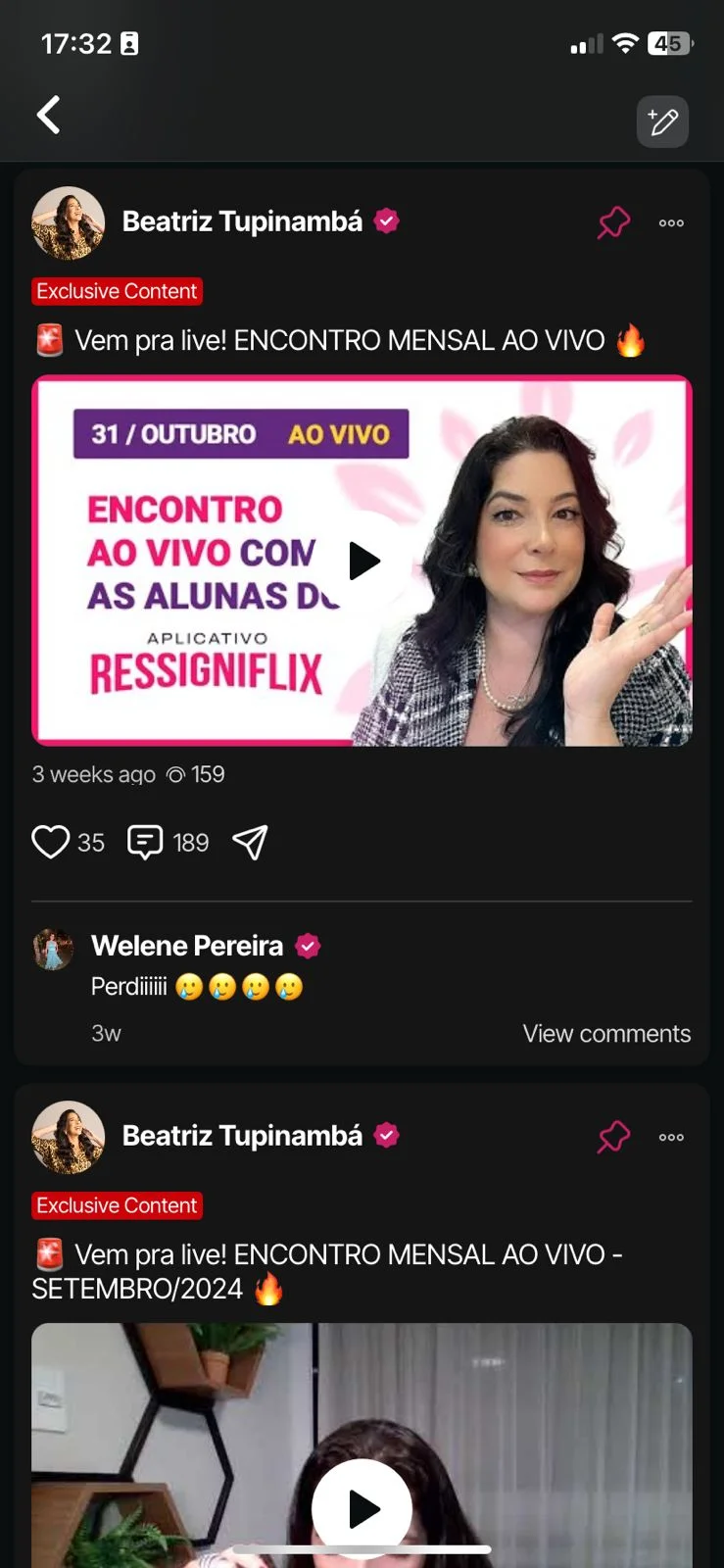This screenshot has width=724, height=1568.
Task: Open Beatriz Tupinambá's avatar on Setembro/2024 post
Action: click(x=68, y=1137)
